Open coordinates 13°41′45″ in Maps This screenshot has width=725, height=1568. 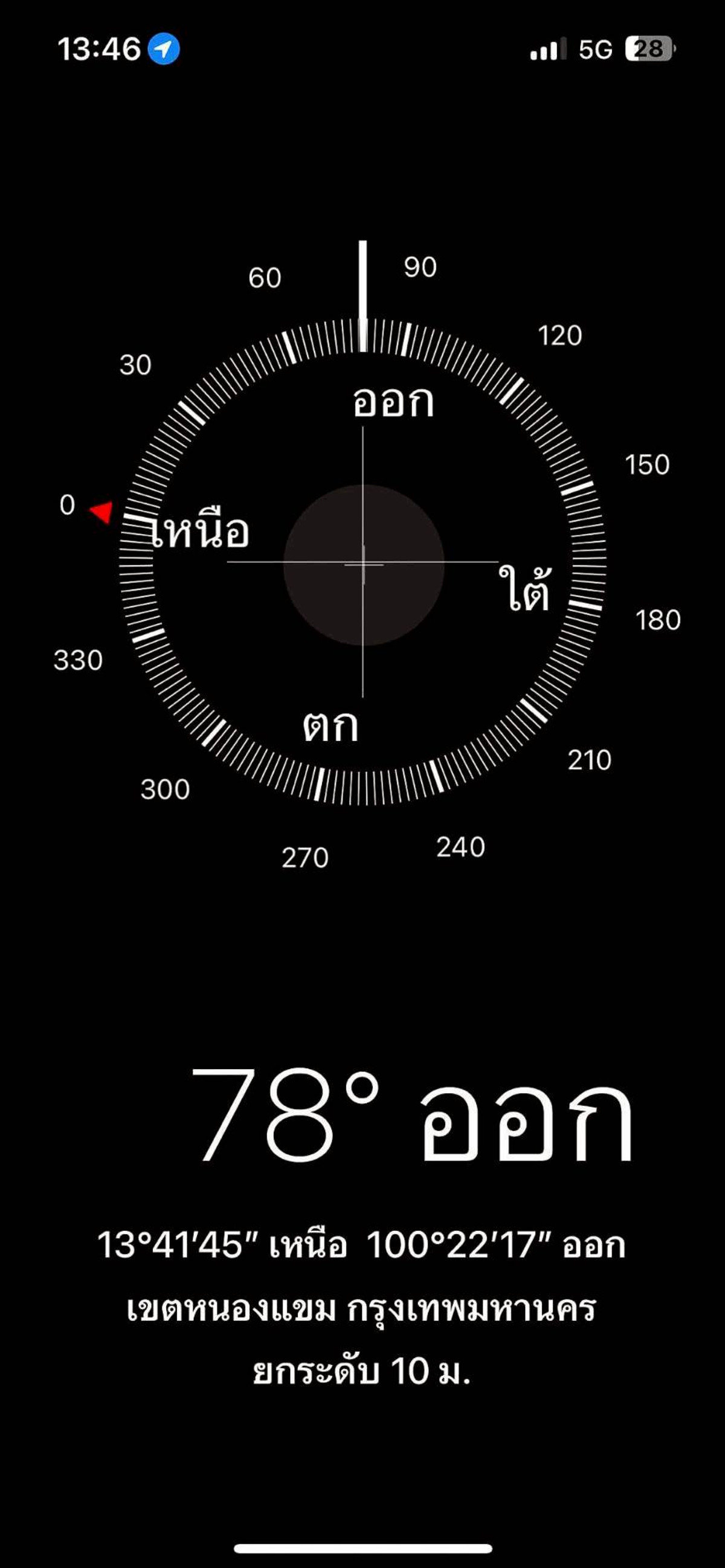[361, 1244]
